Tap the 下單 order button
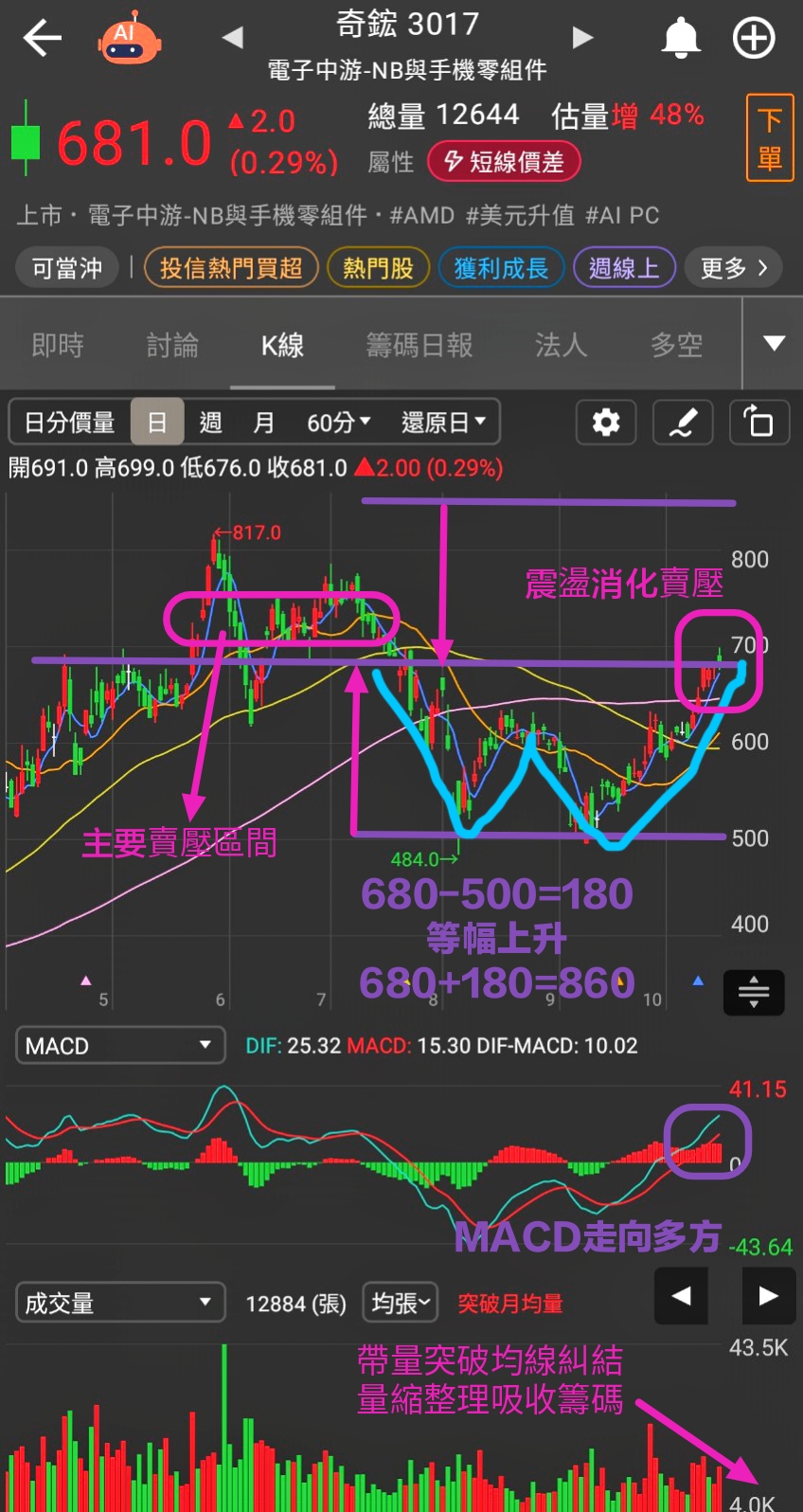The height and width of the screenshot is (1512, 803). tap(769, 137)
